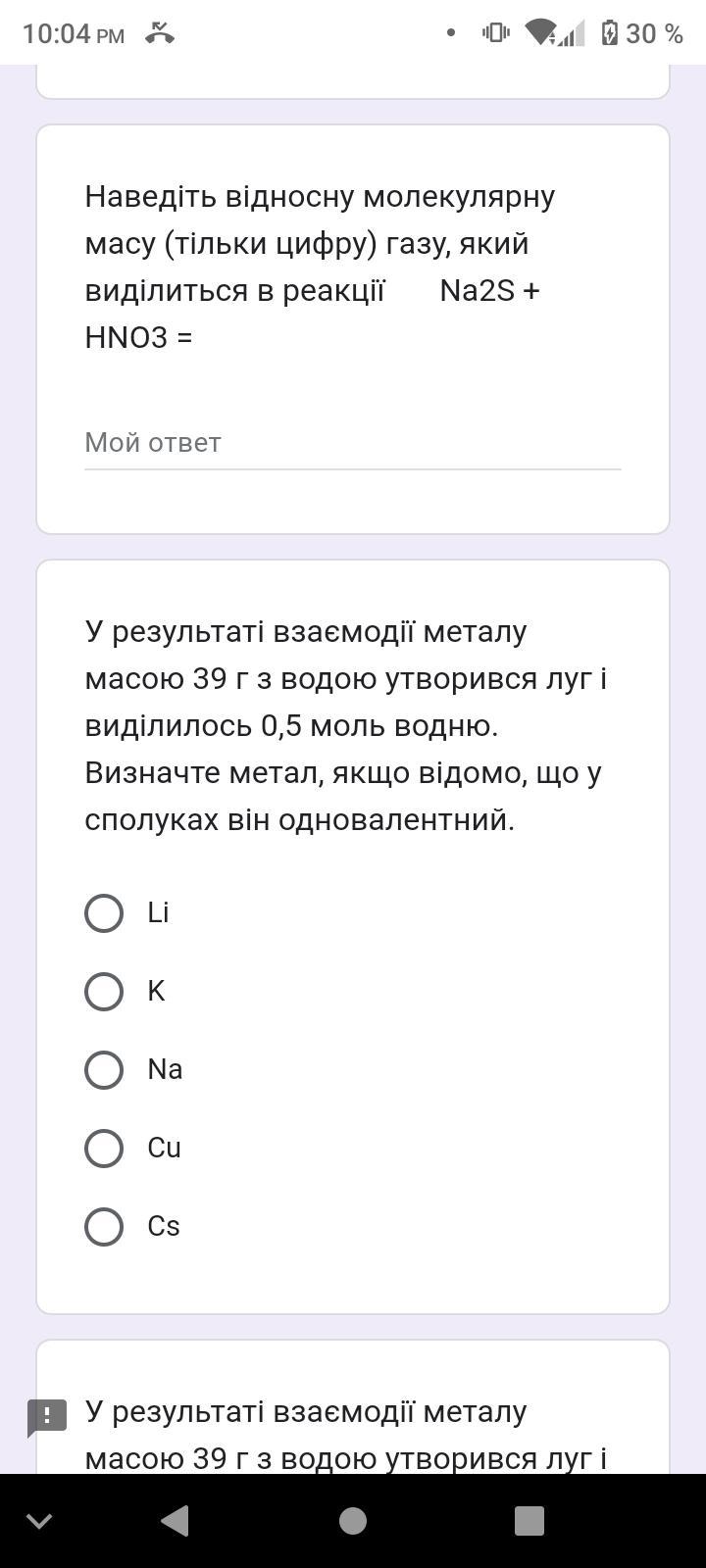706x1568 pixels.
Task: Go back using system navigation
Action: [x=175, y=1520]
